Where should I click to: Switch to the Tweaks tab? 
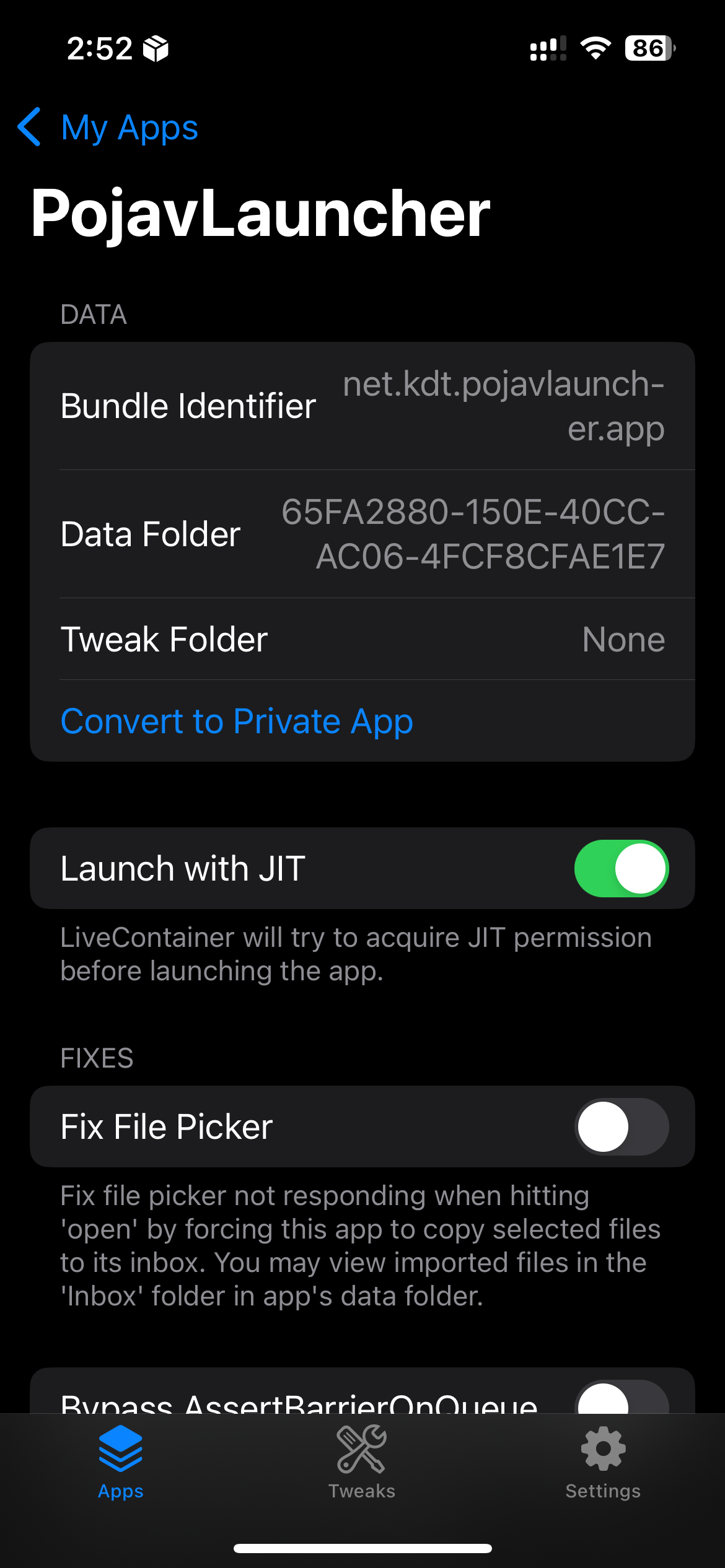pos(362,1463)
